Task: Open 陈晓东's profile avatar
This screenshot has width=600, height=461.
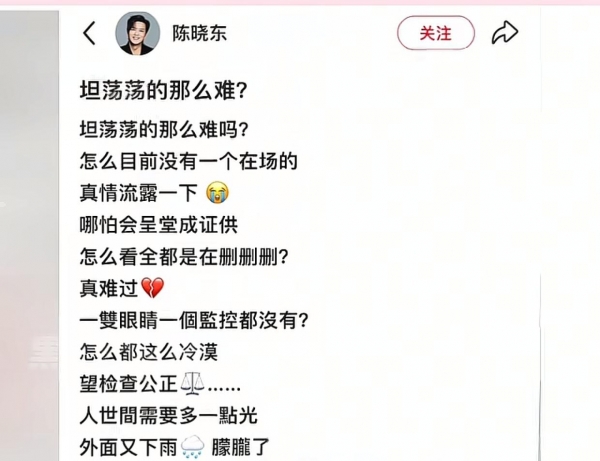Action: pyautogui.click(x=138, y=33)
